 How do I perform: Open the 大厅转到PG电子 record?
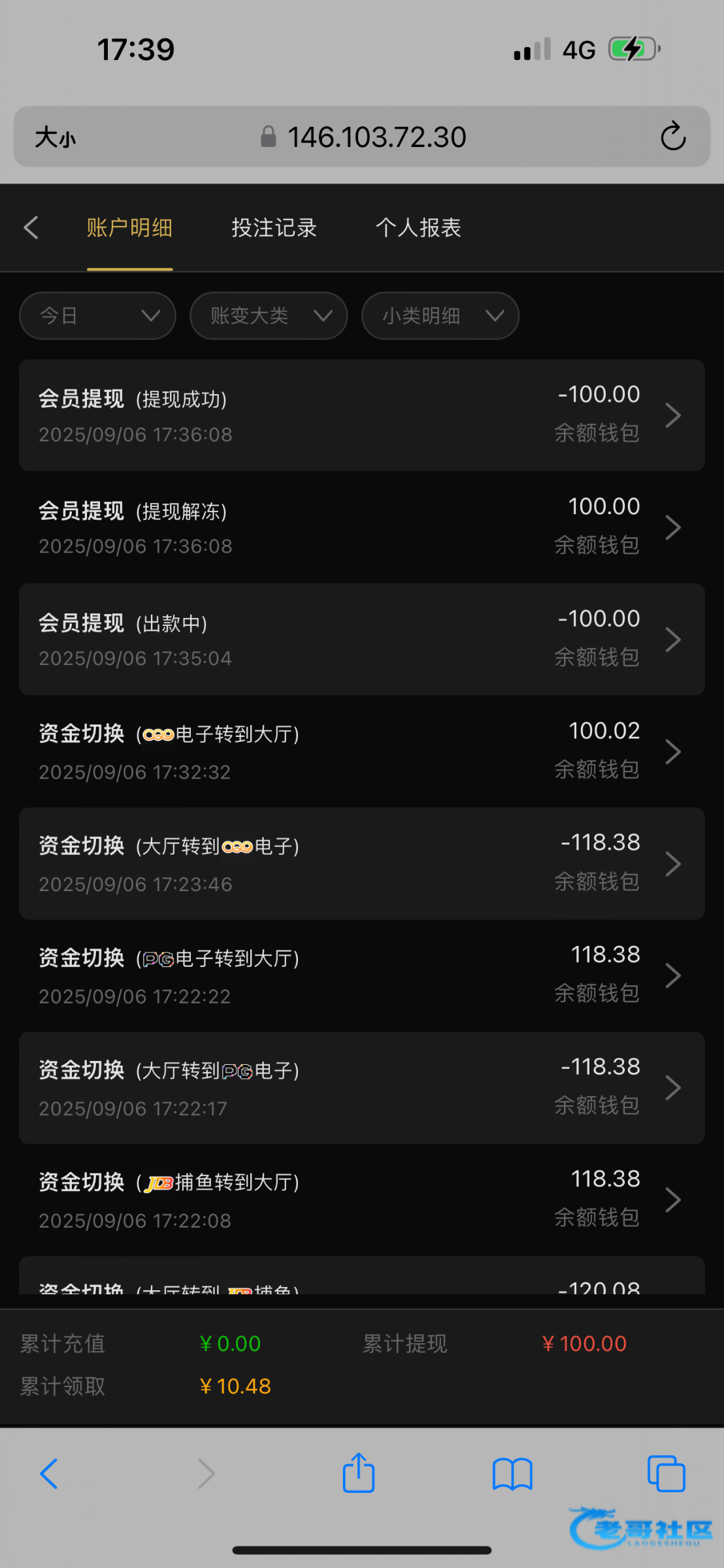click(361, 1088)
